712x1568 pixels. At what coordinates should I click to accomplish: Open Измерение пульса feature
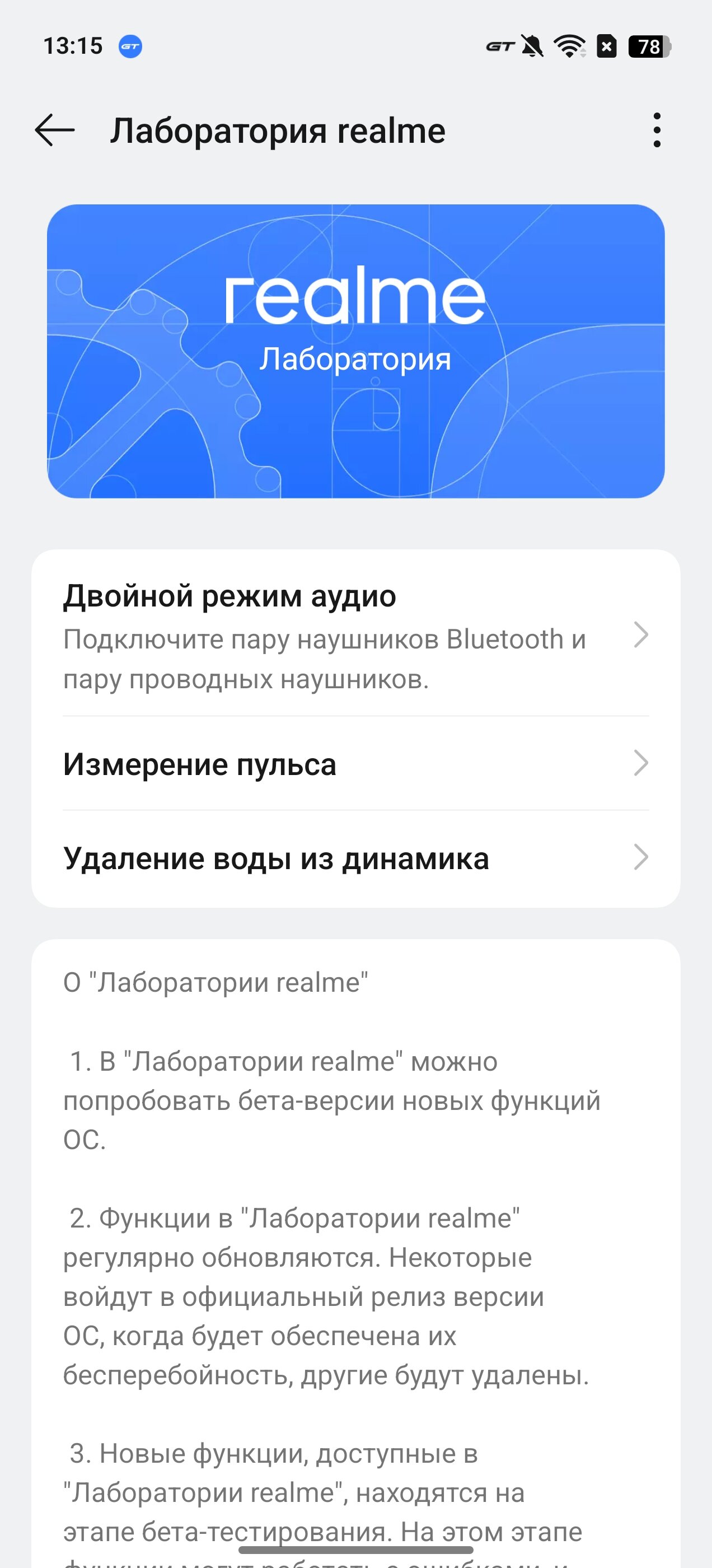pyautogui.click(x=356, y=763)
